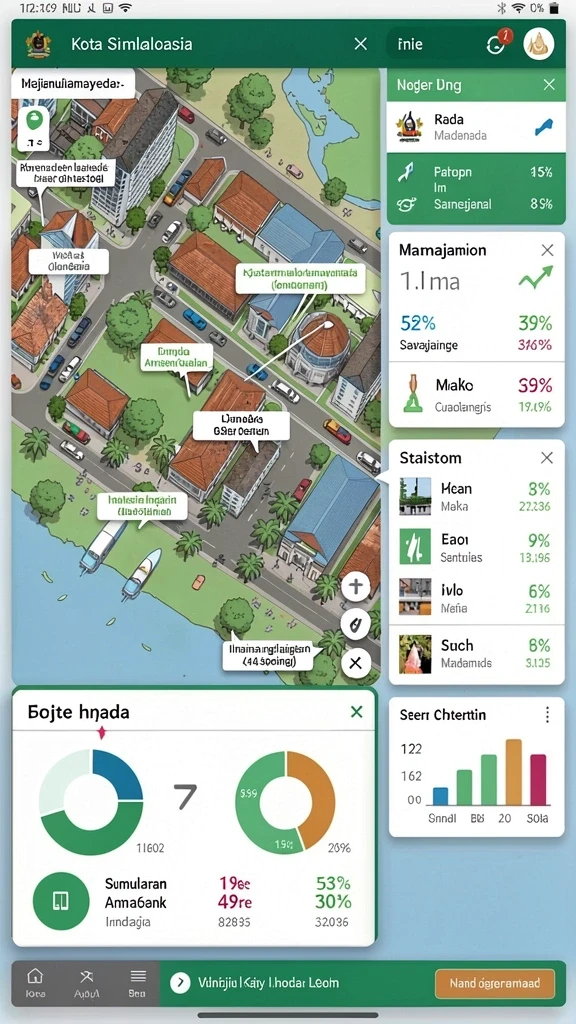Open the Such Madamads entry
576x1024 pixels.
coord(477,654)
